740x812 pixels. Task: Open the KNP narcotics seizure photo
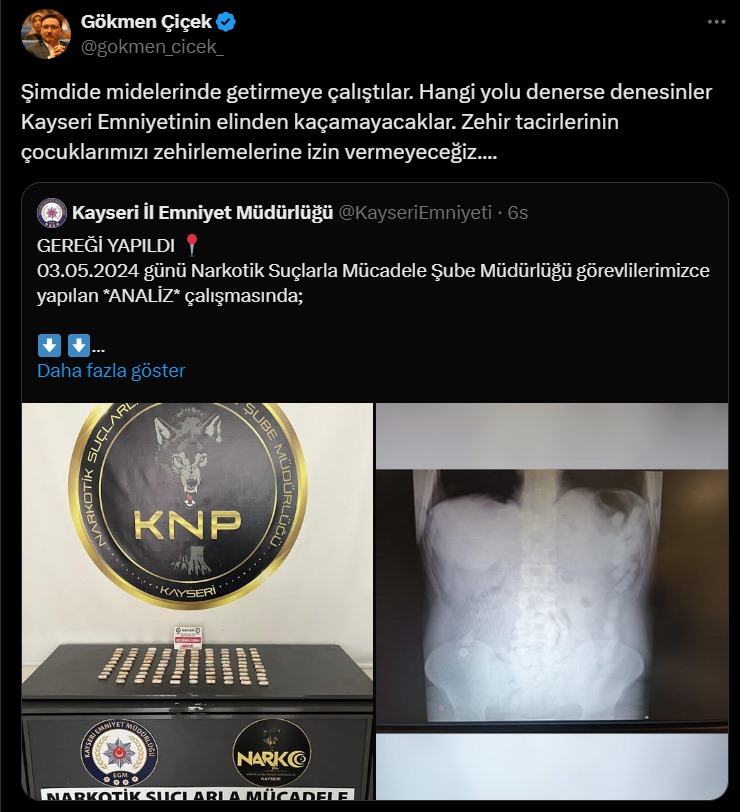[196, 601]
